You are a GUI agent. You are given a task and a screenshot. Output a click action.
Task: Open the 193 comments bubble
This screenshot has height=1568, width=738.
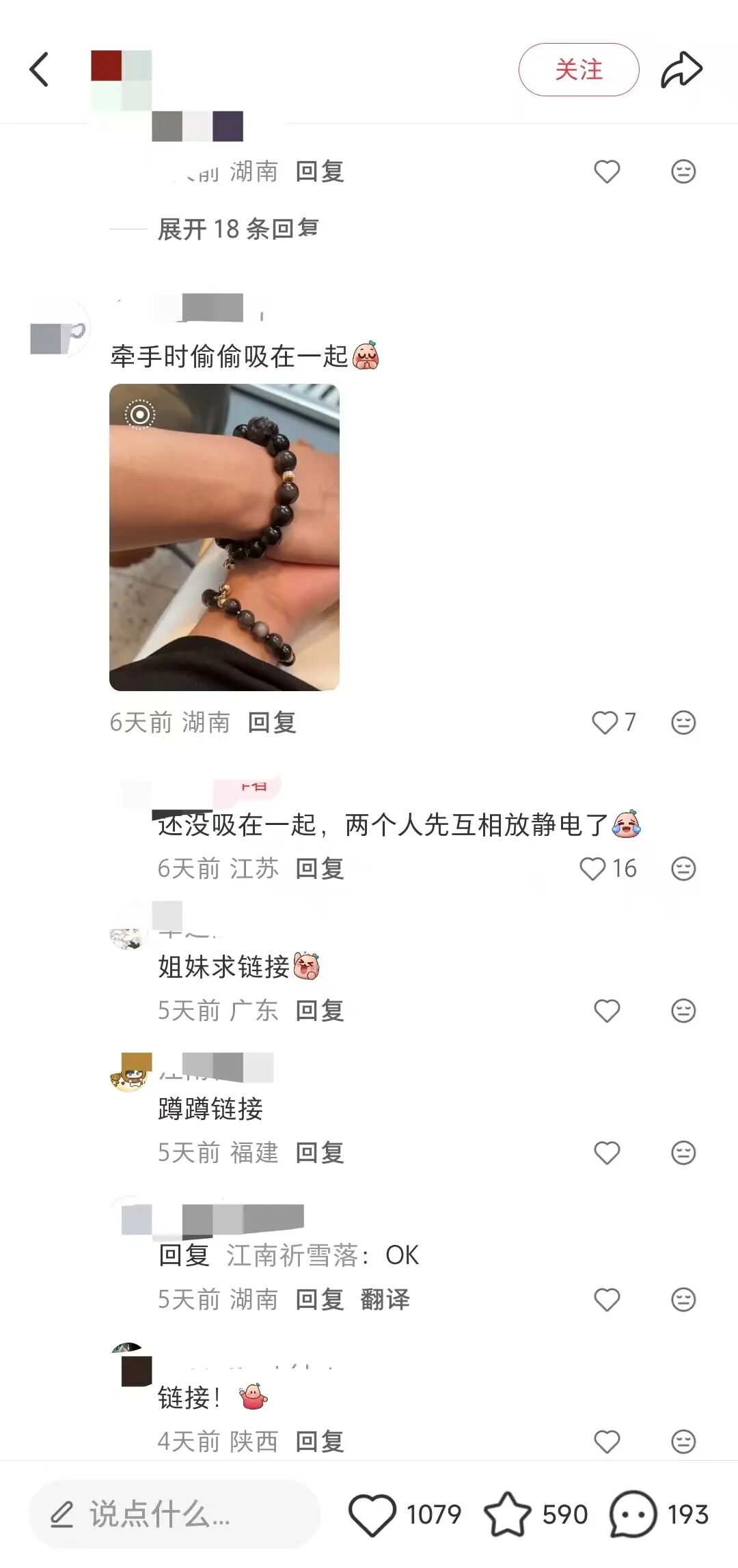point(632,1515)
